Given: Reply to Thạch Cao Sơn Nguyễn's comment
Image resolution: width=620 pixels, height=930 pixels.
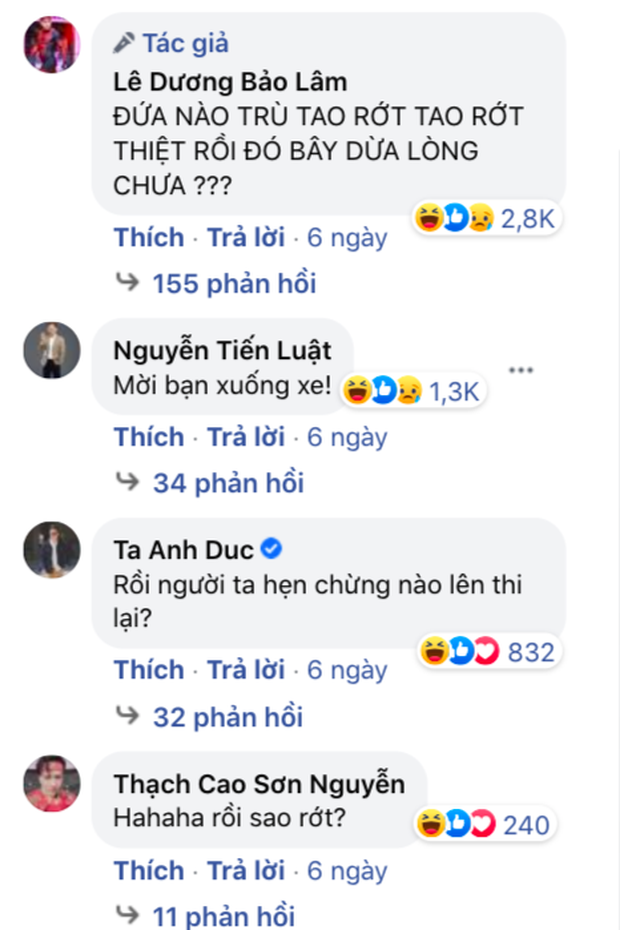Looking at the screenshot, I should click(245, 870).
